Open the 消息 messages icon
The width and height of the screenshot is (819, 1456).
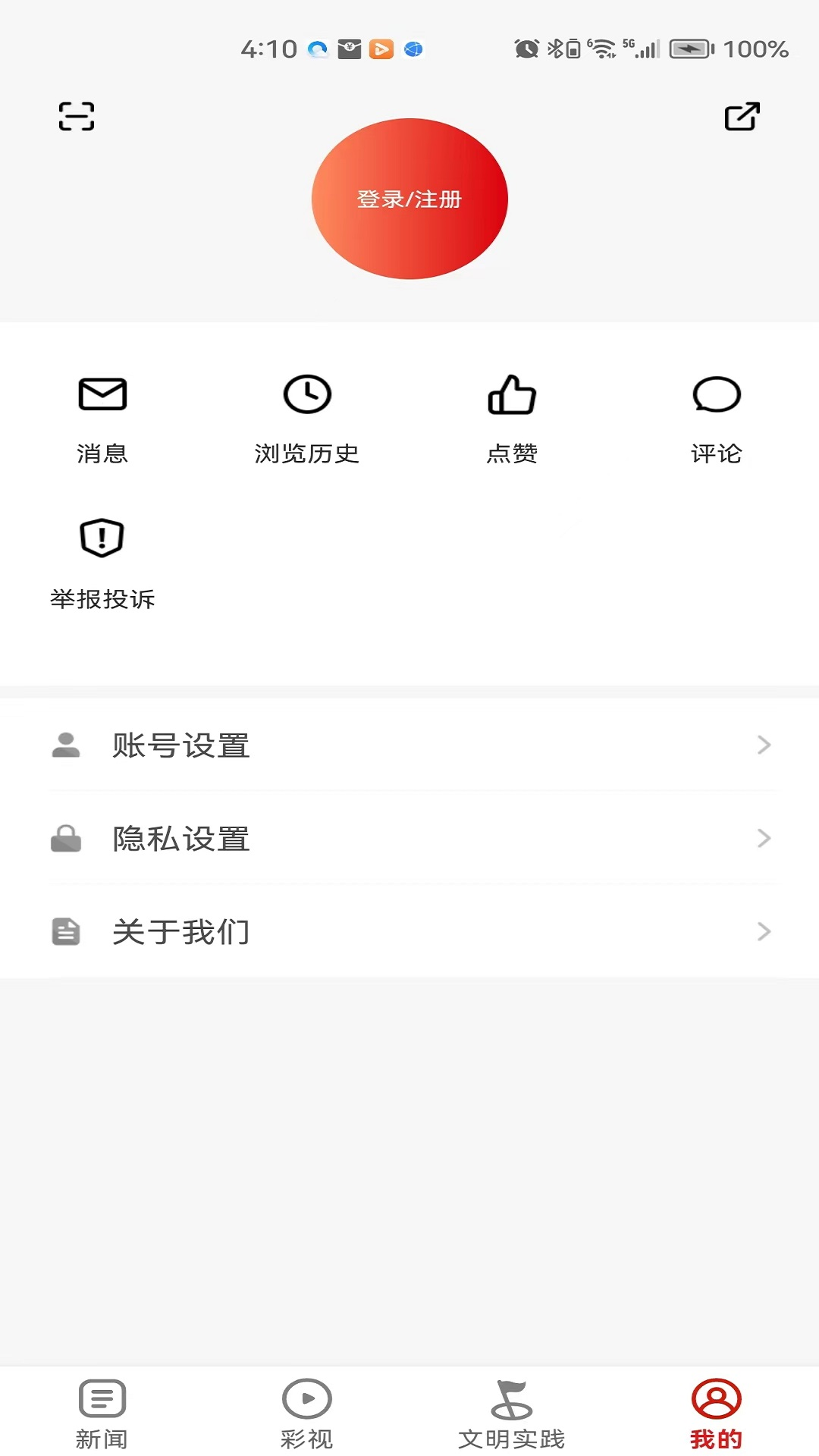tap(102, 394)
